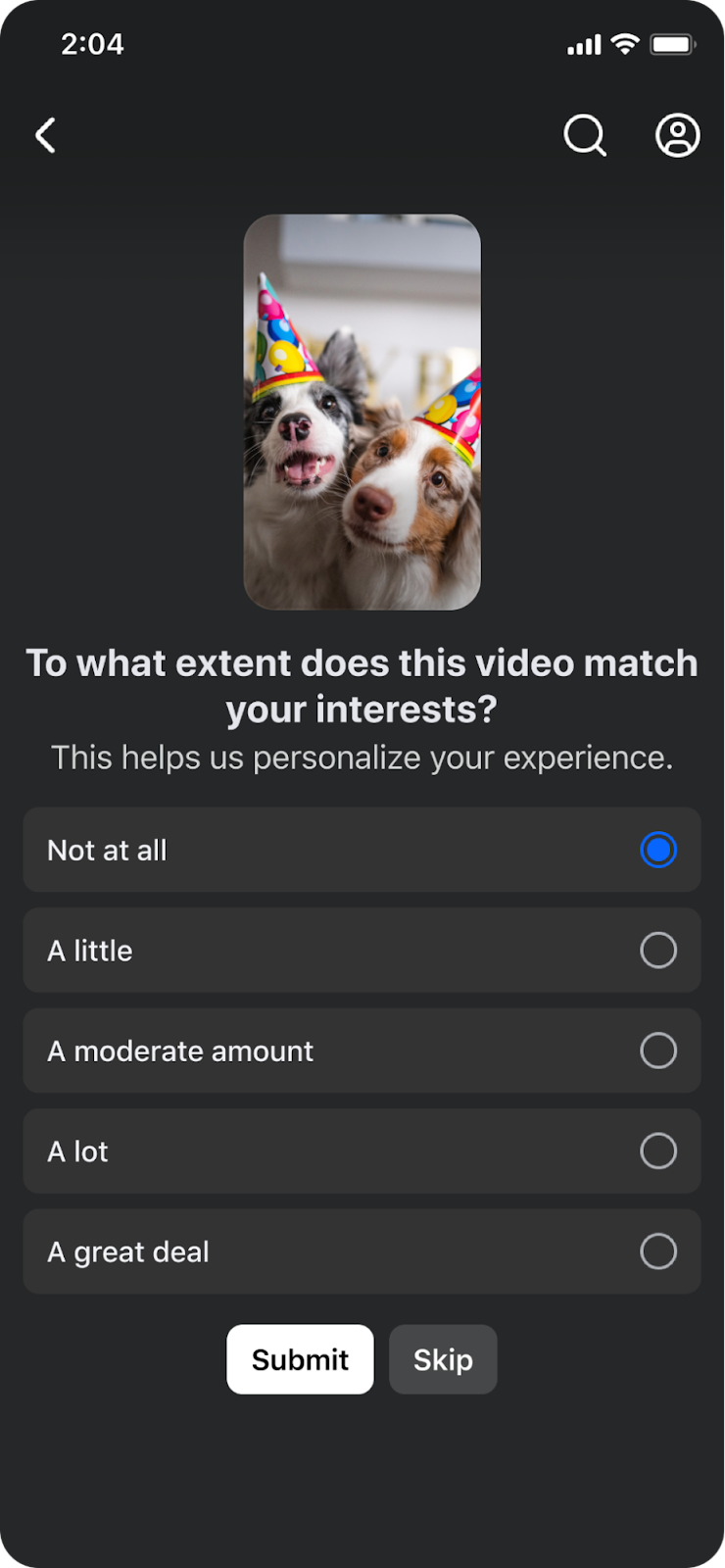Go back using the top-left arrow
Viewport: 725px width, 1568px height.
coord(46,135)
